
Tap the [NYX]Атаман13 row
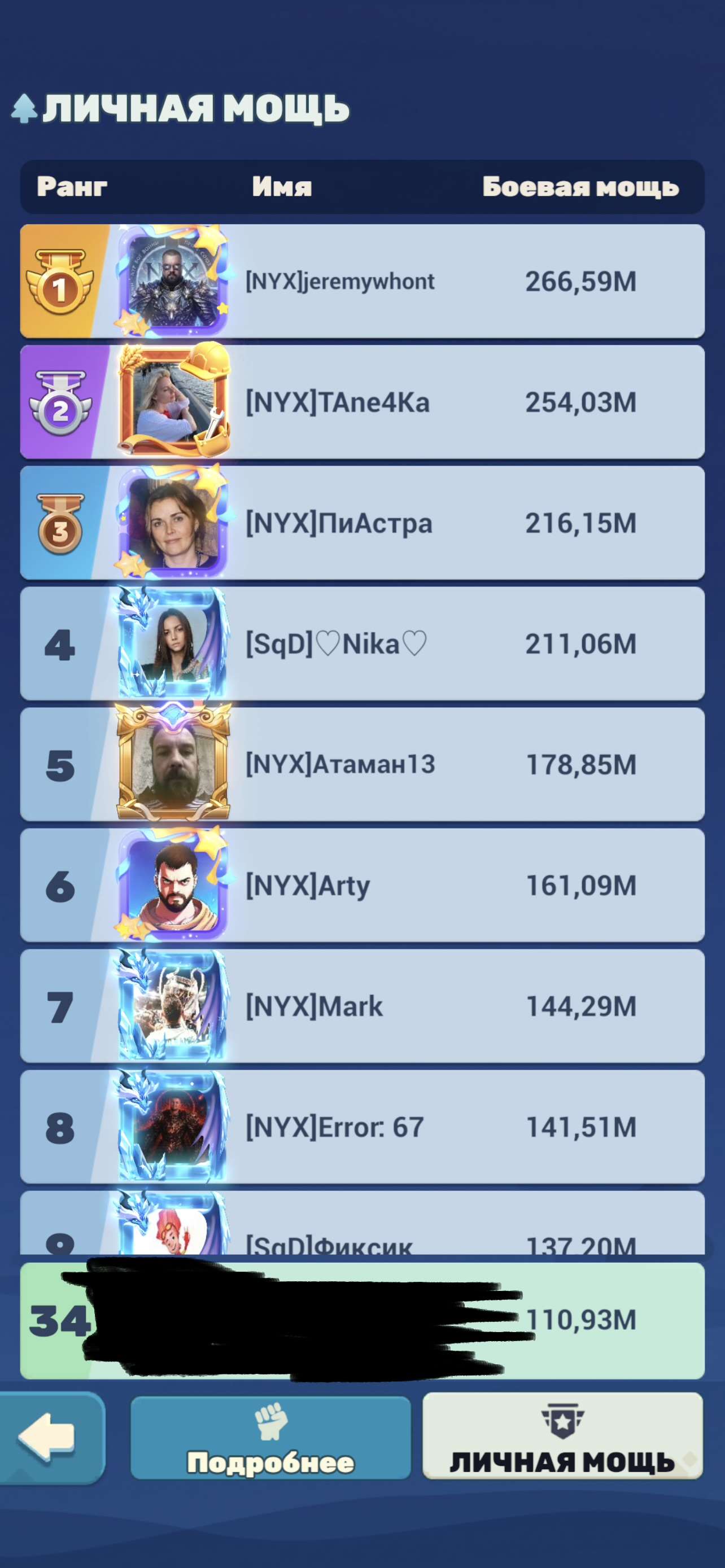click(x=362, y=764)
